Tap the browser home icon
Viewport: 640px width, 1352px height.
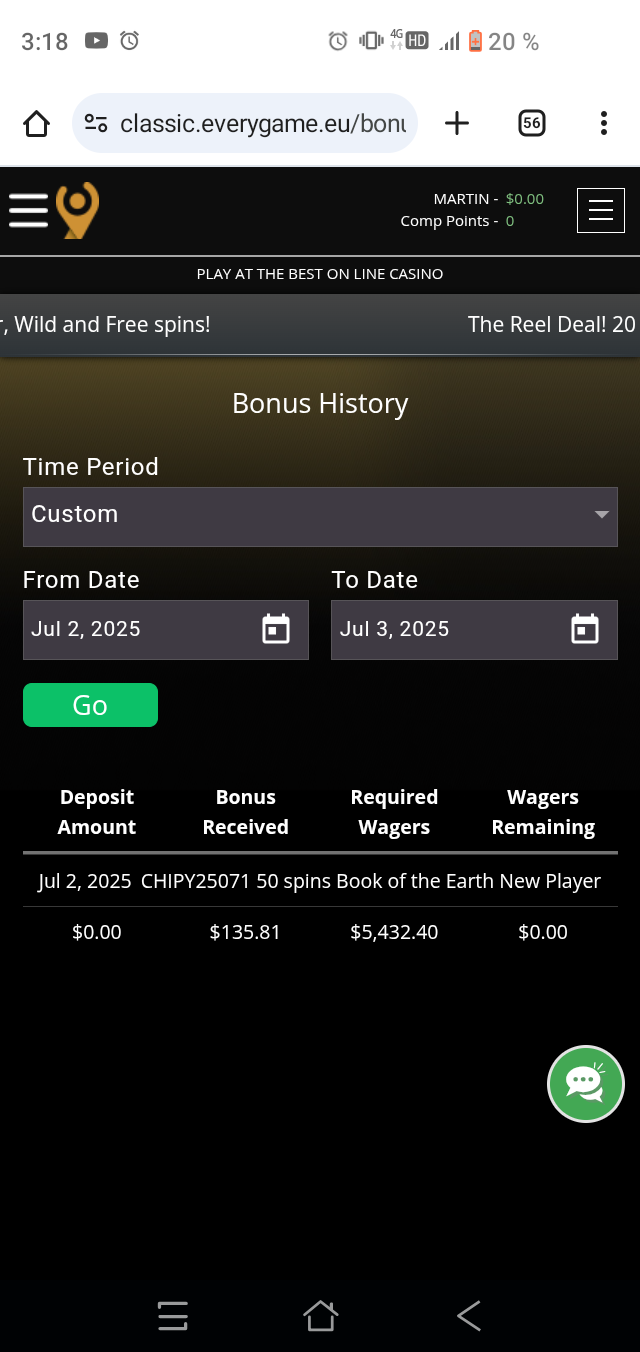pos(36,124)
